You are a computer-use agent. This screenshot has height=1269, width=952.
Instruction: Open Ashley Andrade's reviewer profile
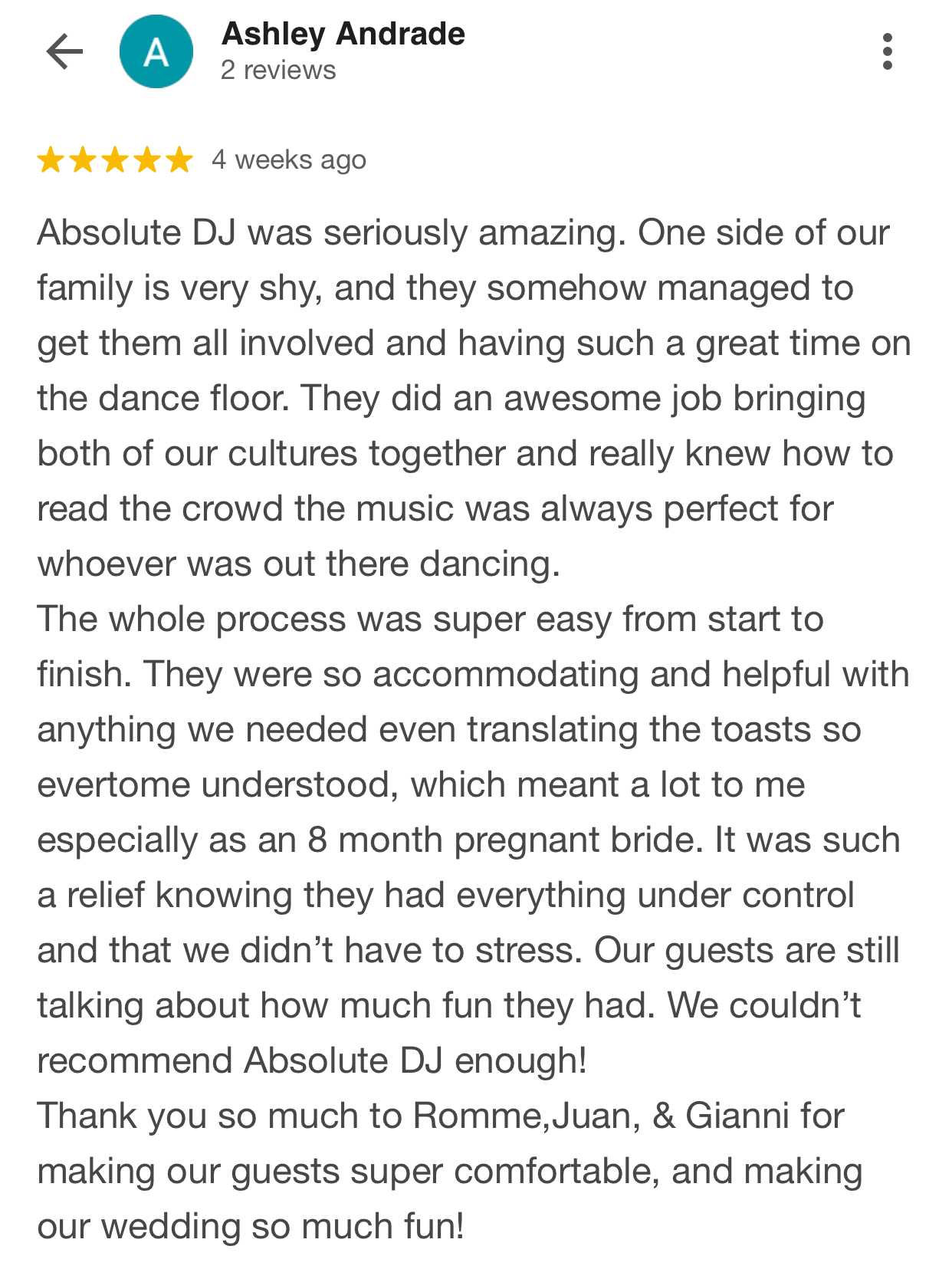tap(342, 35)
